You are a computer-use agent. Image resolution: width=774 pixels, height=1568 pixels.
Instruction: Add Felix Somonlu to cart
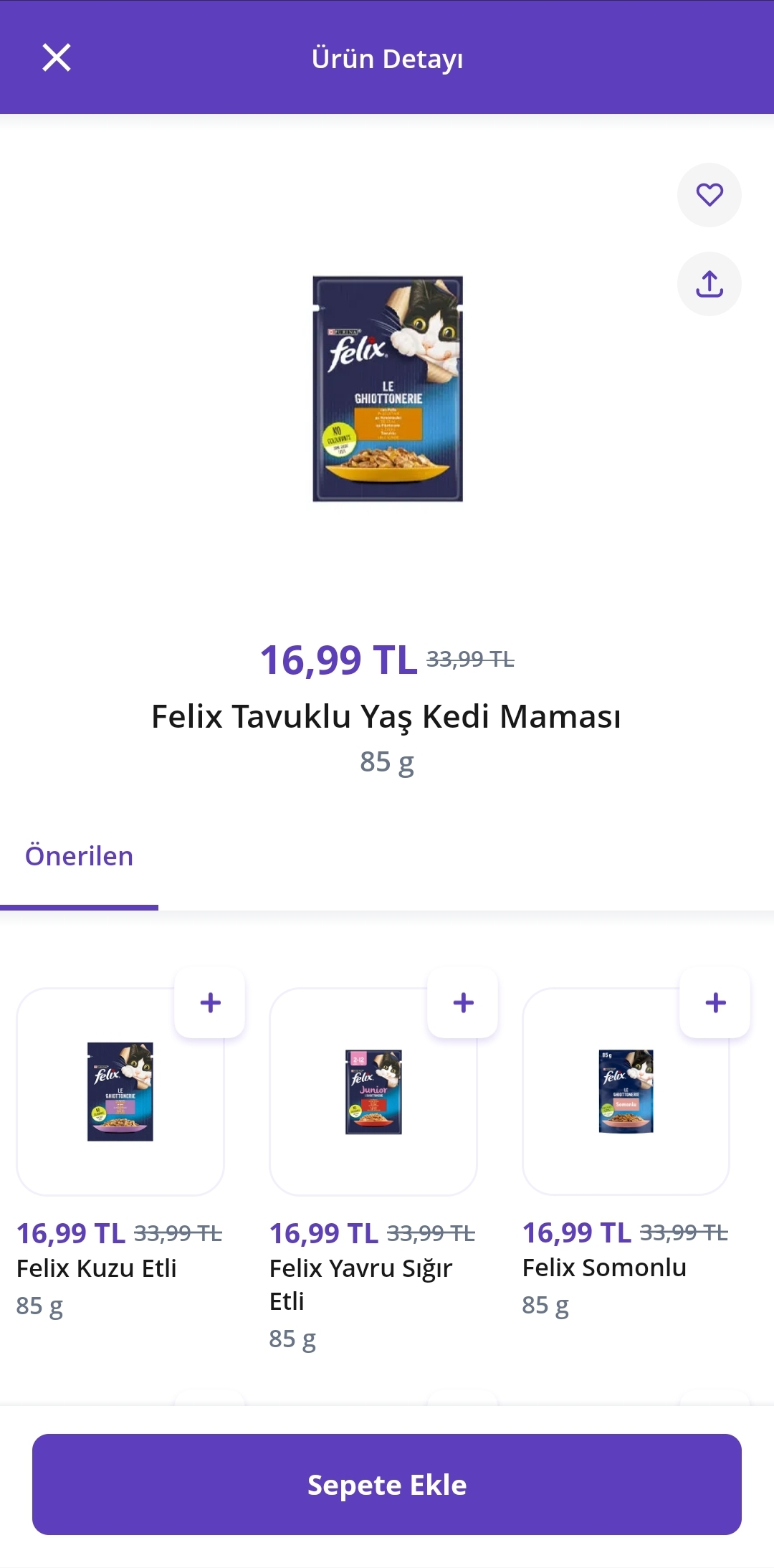point(715,1002)
